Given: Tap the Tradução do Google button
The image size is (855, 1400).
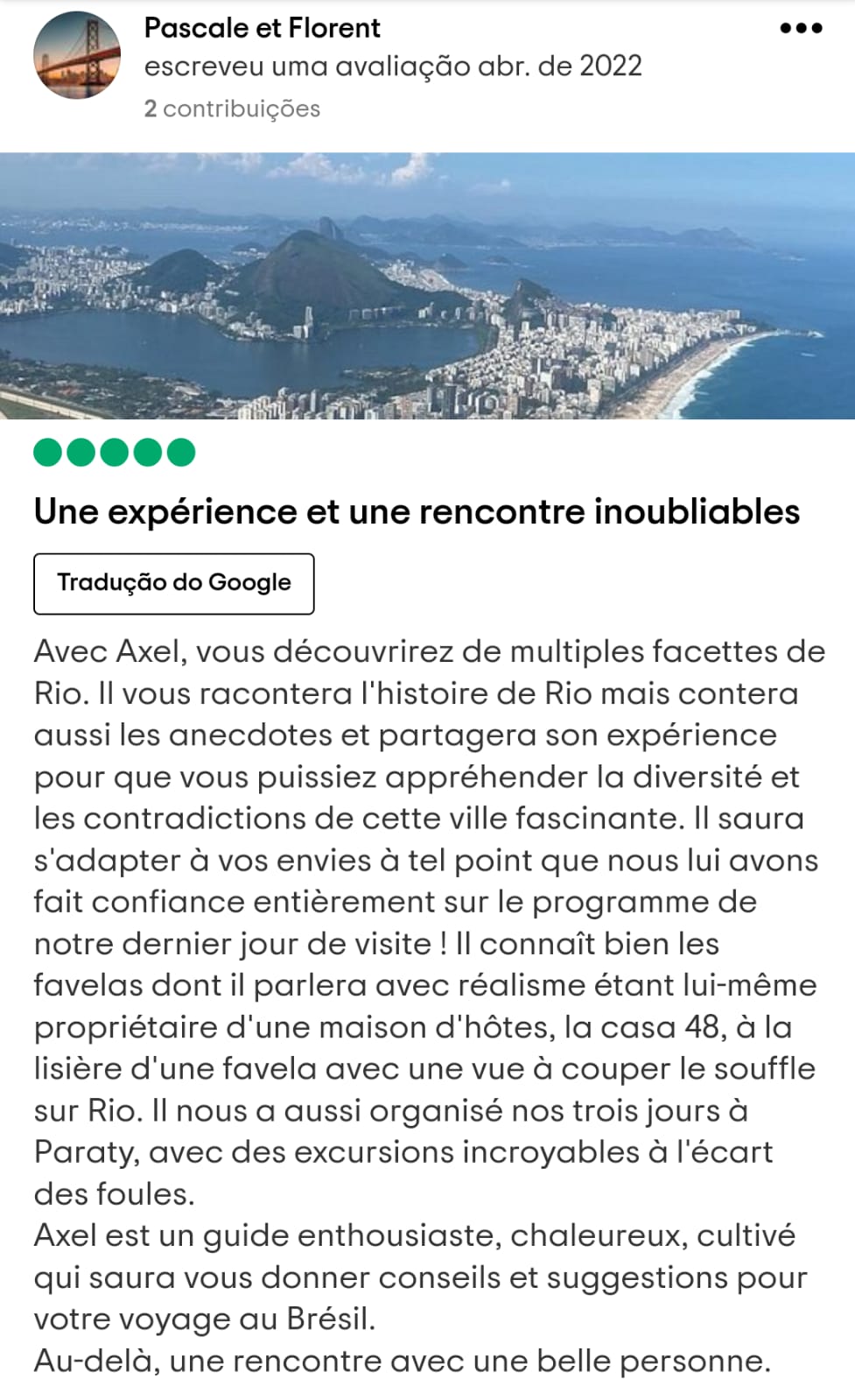Looking at the screenshot, I should pyautogui.click(x=173, y=583).
